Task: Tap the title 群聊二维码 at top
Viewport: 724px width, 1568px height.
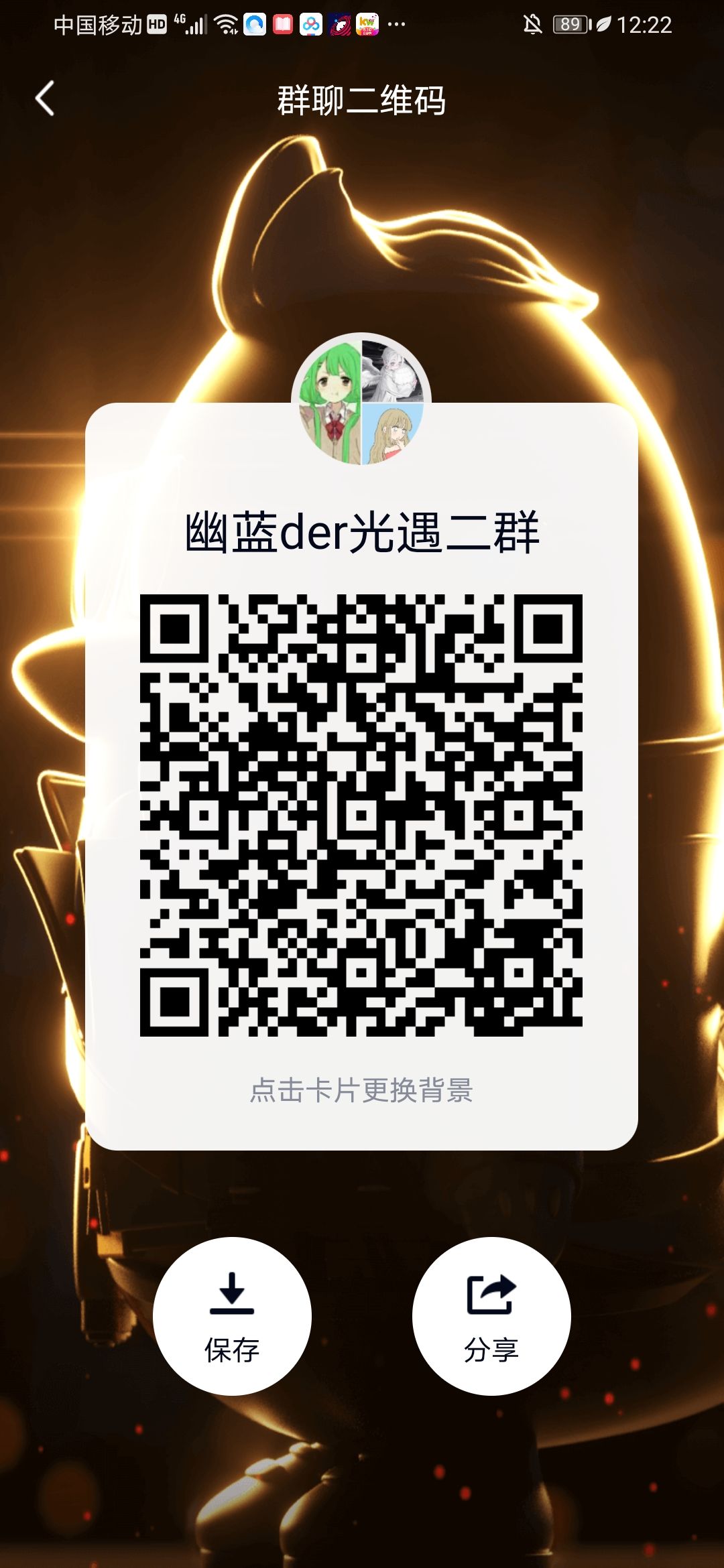Action: pos(361,98)
